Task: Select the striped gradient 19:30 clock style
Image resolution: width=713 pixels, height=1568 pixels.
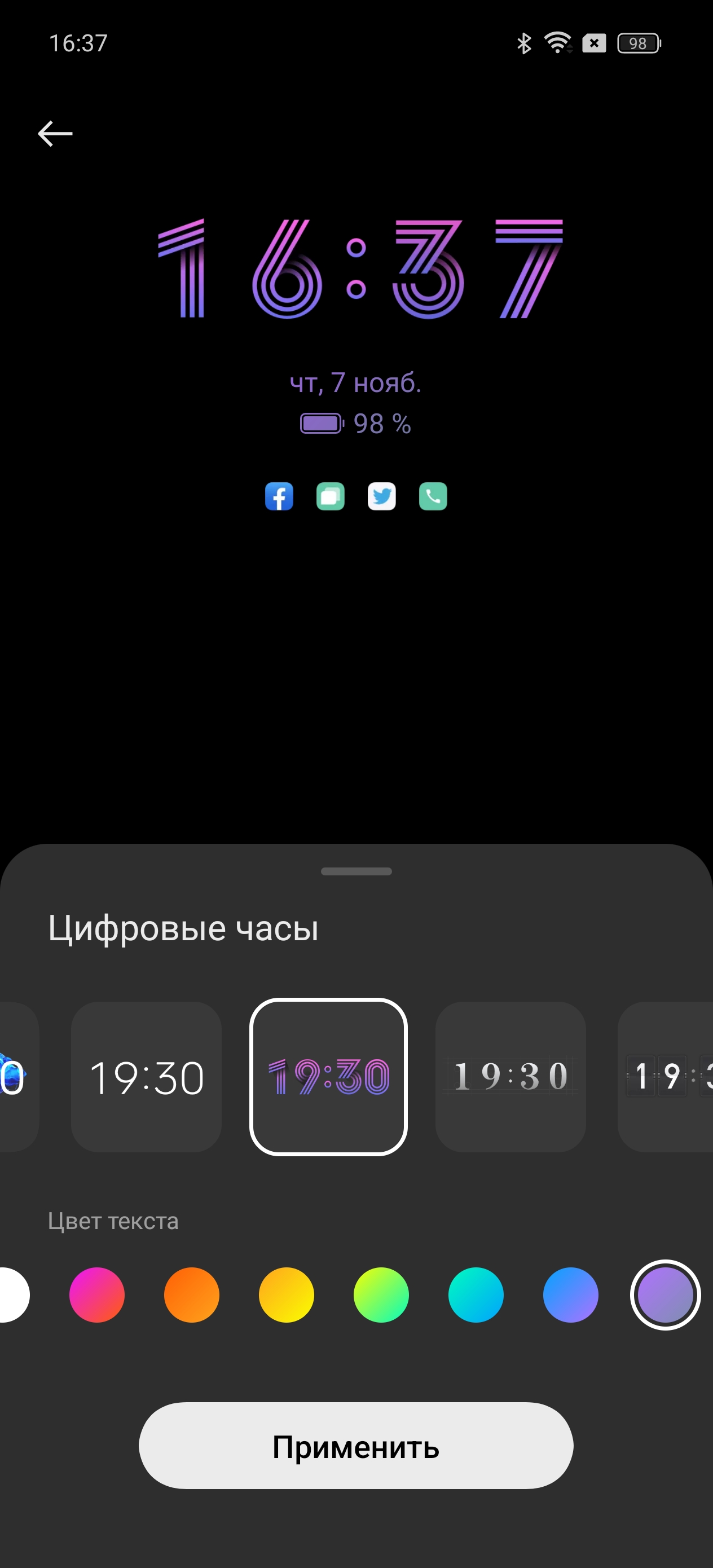Action: point(328,1076)
